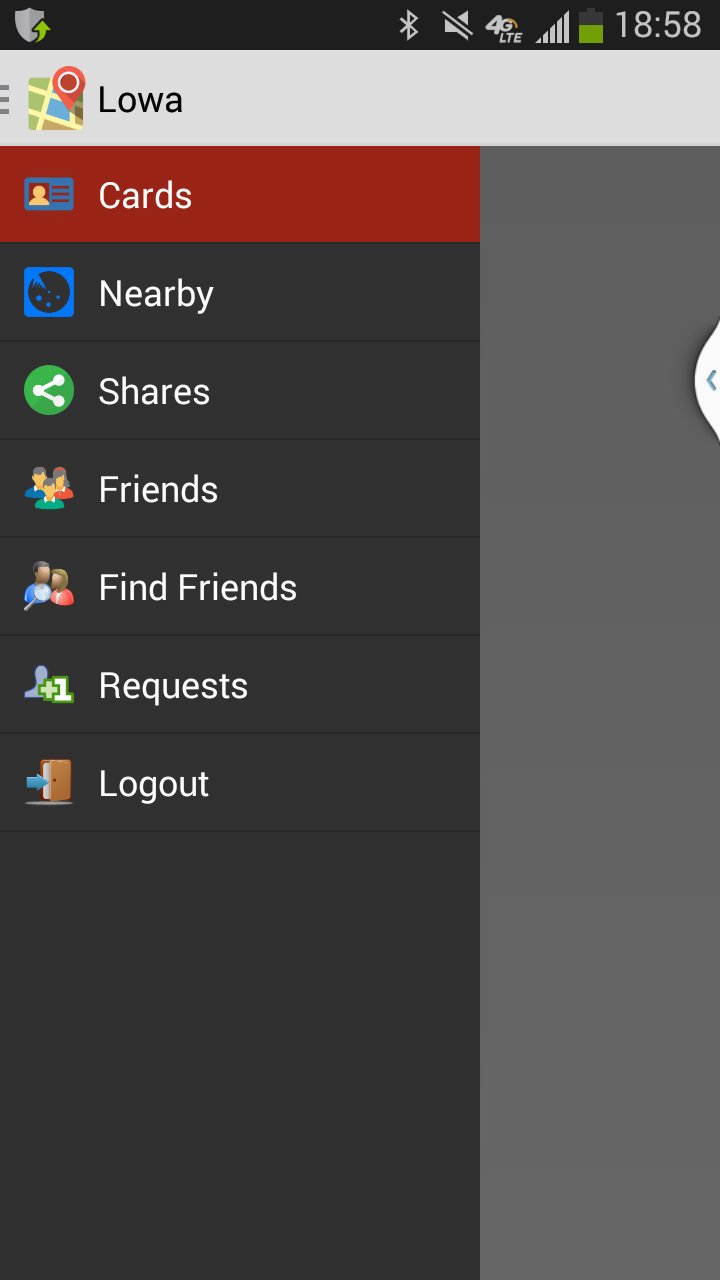Screen dimensions: 720x1280
Task: Open Nearby from the navigation menu
Action: [155, 291]
